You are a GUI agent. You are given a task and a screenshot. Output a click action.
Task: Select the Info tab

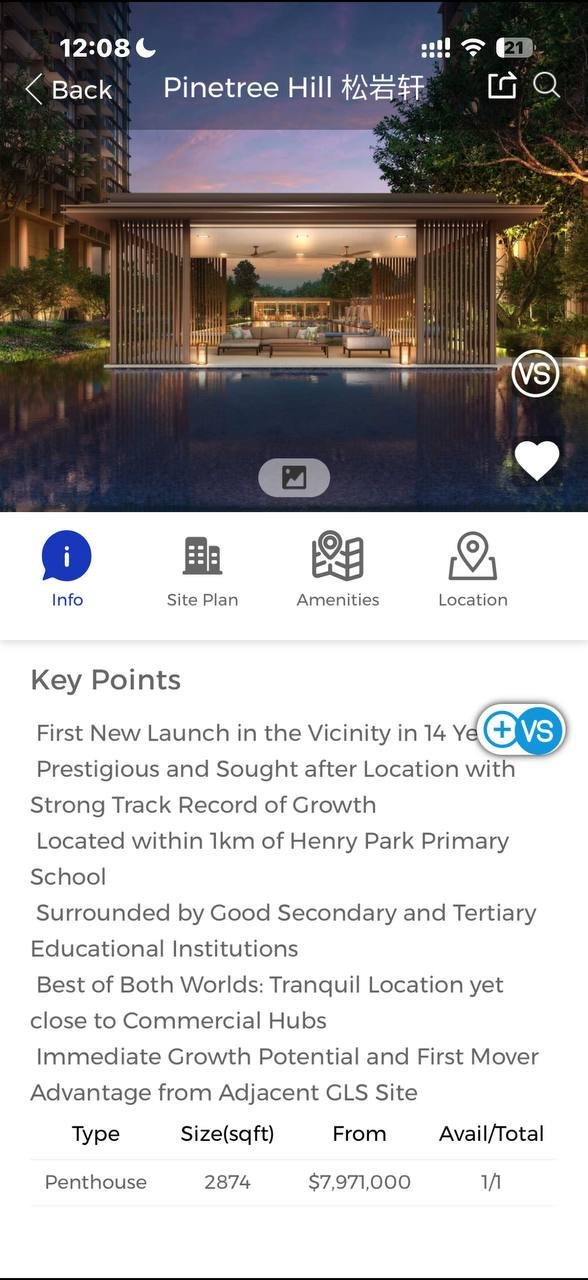(x=67, y=570)
